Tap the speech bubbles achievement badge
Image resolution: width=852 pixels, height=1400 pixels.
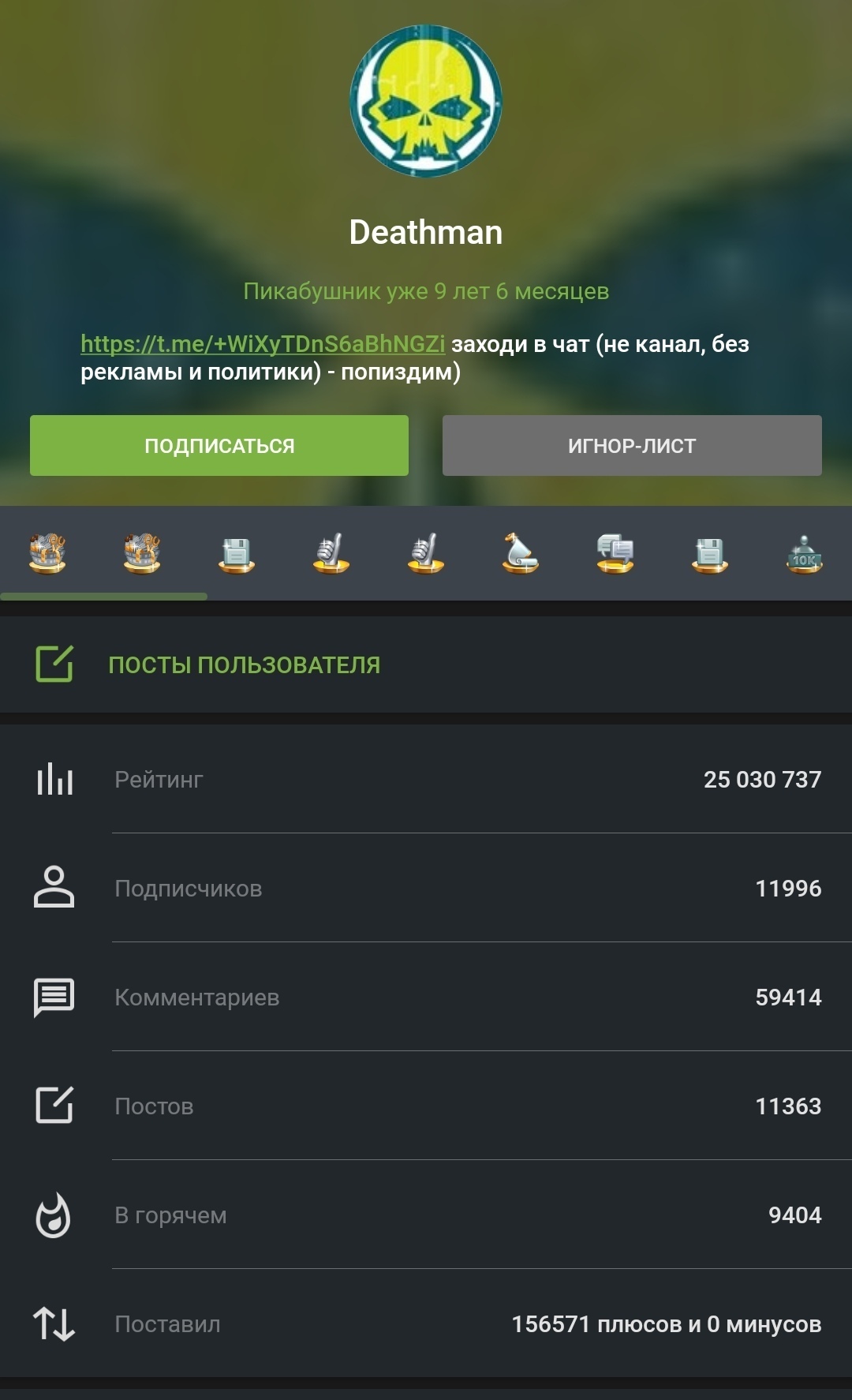coord(615,552)
